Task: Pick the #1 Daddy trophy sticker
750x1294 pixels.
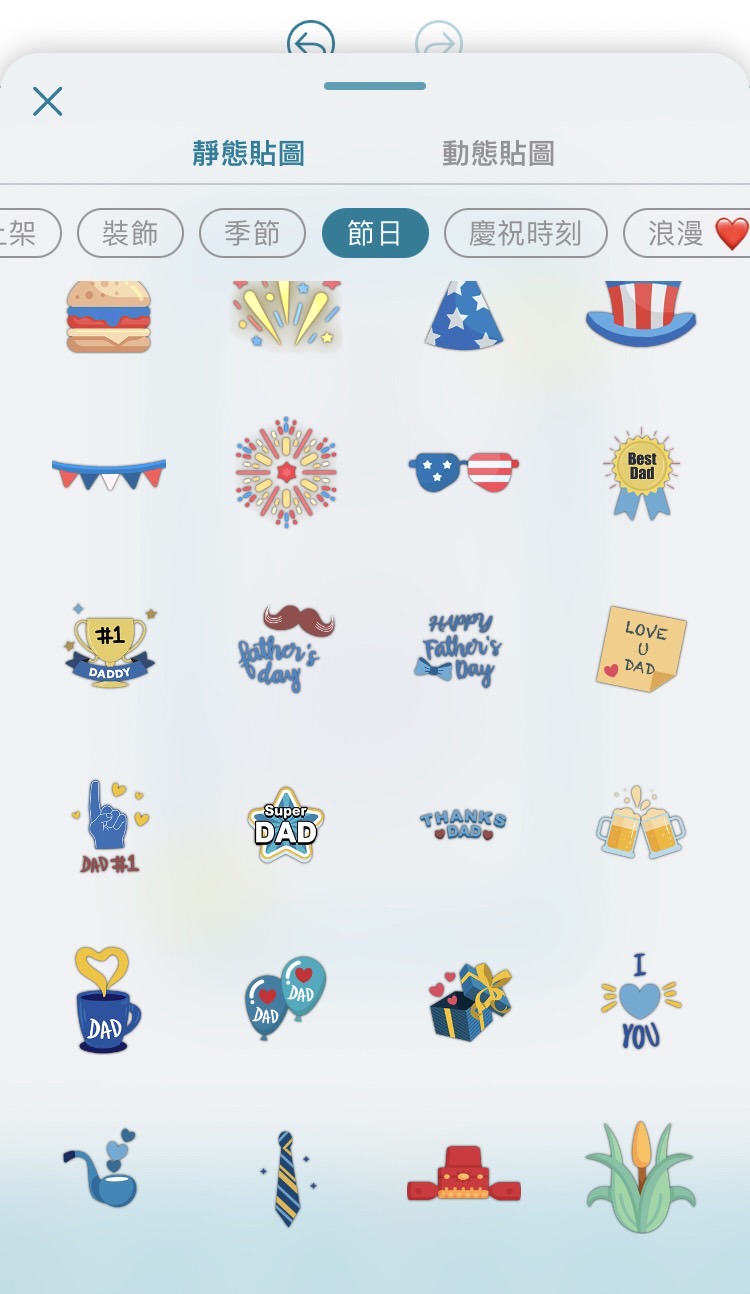Action: [x=110, y=647]
